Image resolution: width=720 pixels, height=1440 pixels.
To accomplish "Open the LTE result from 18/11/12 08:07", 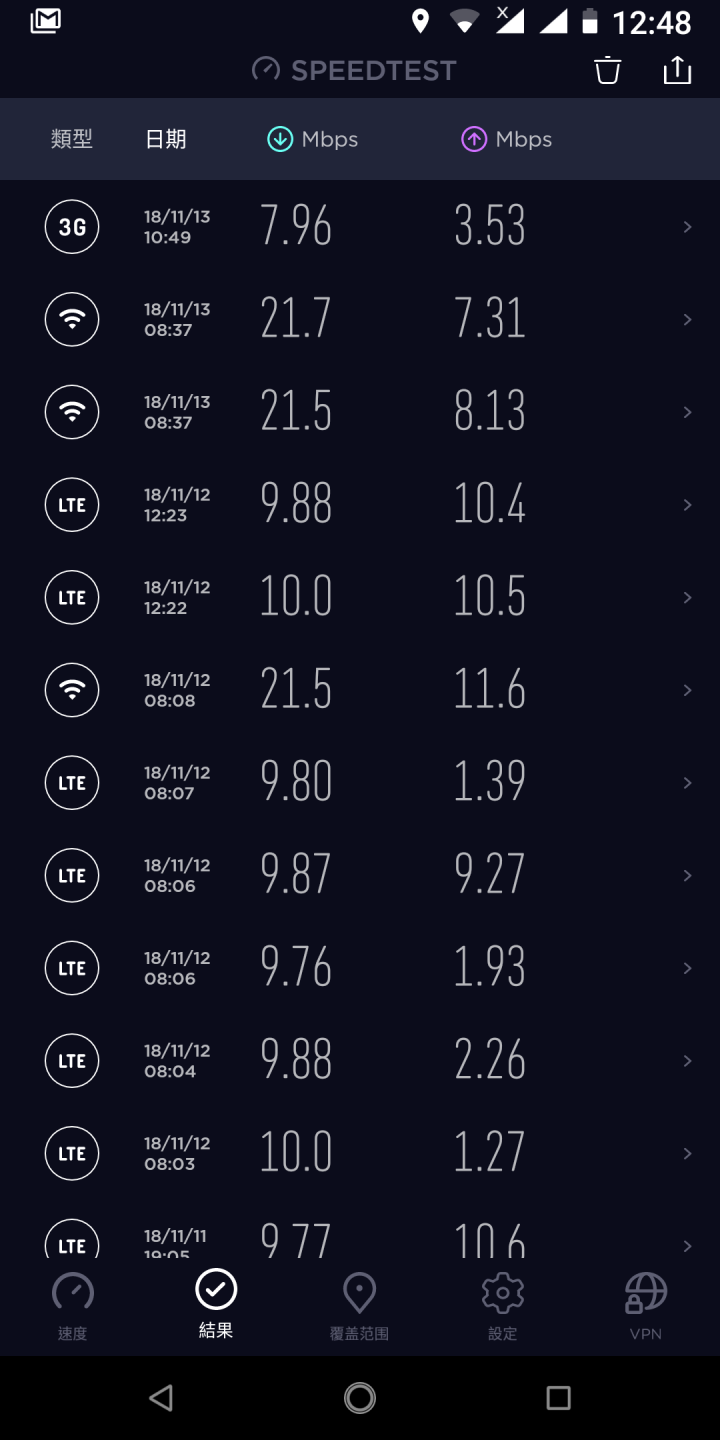I will click(x=360, y=783).
